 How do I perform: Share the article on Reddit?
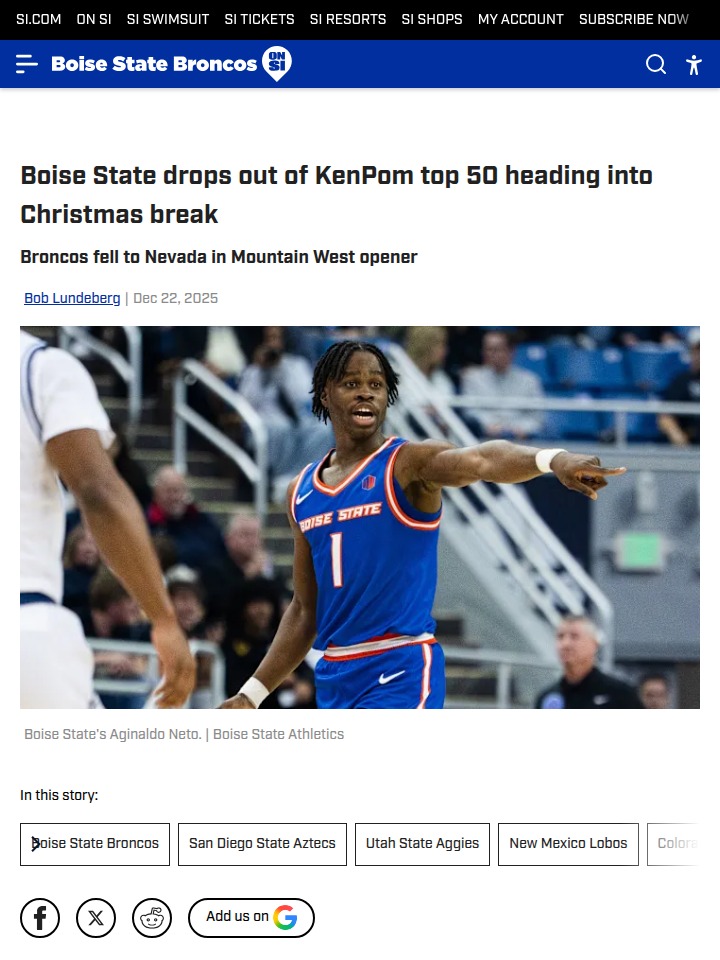(x=152, y=918)
